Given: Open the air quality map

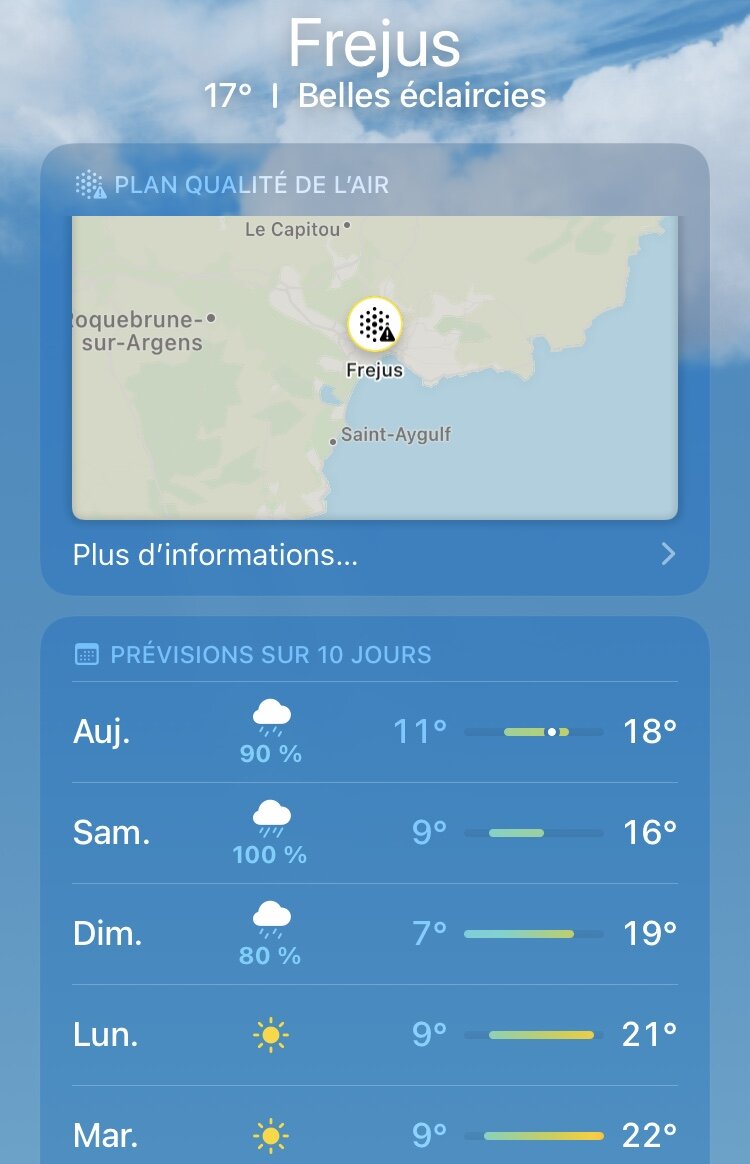Looking at the screenshot, I should pos(374,367).
